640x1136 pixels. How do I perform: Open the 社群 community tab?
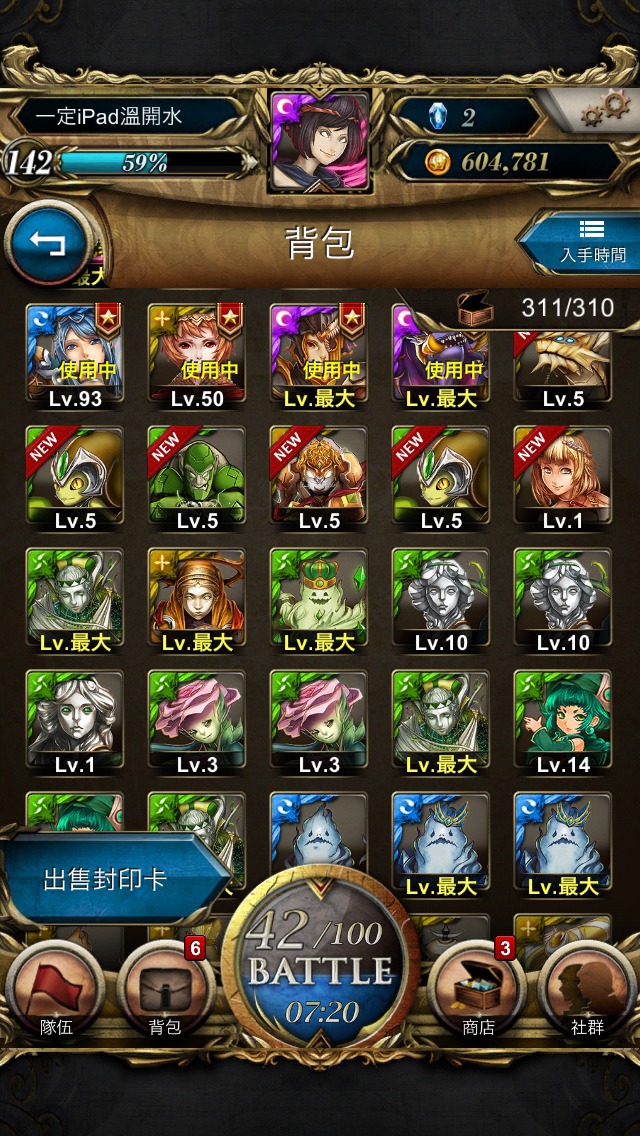pyautogui.click(x=586, y=990)
